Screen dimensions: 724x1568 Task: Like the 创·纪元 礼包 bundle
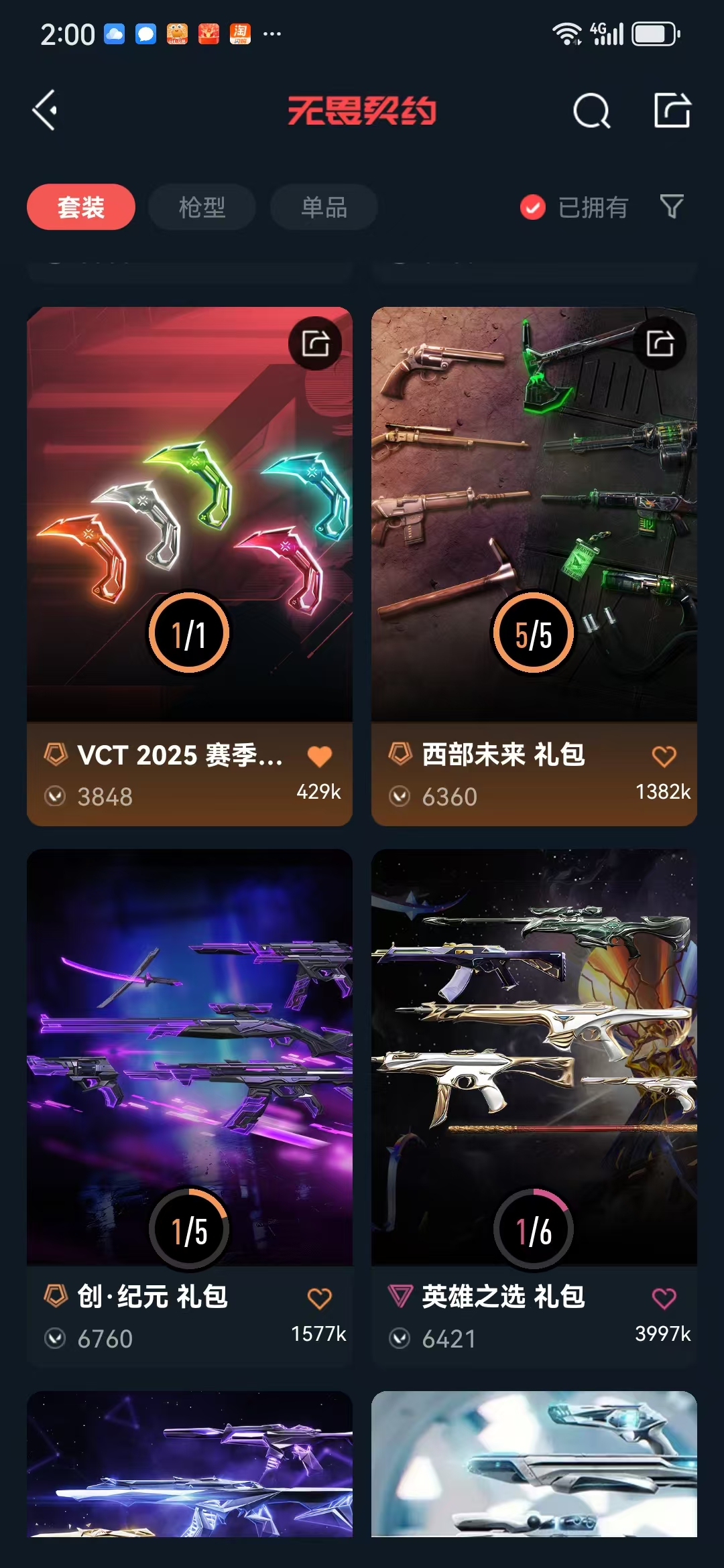(x=320, y=1299)
